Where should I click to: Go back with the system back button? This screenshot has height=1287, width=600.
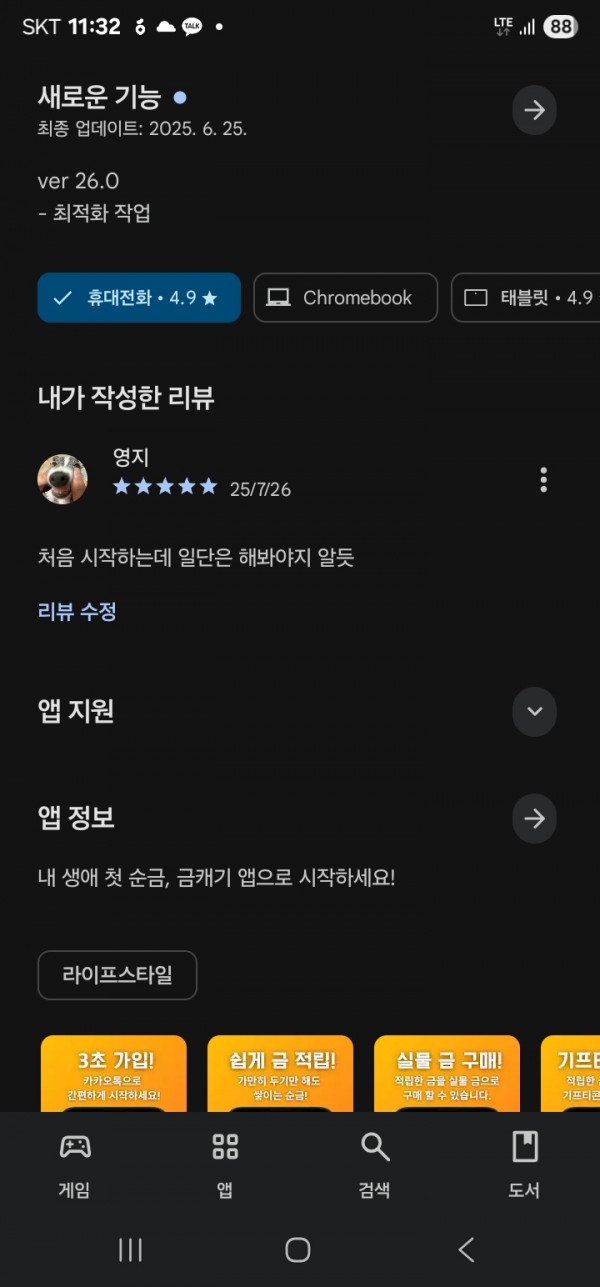[466, 1249]
